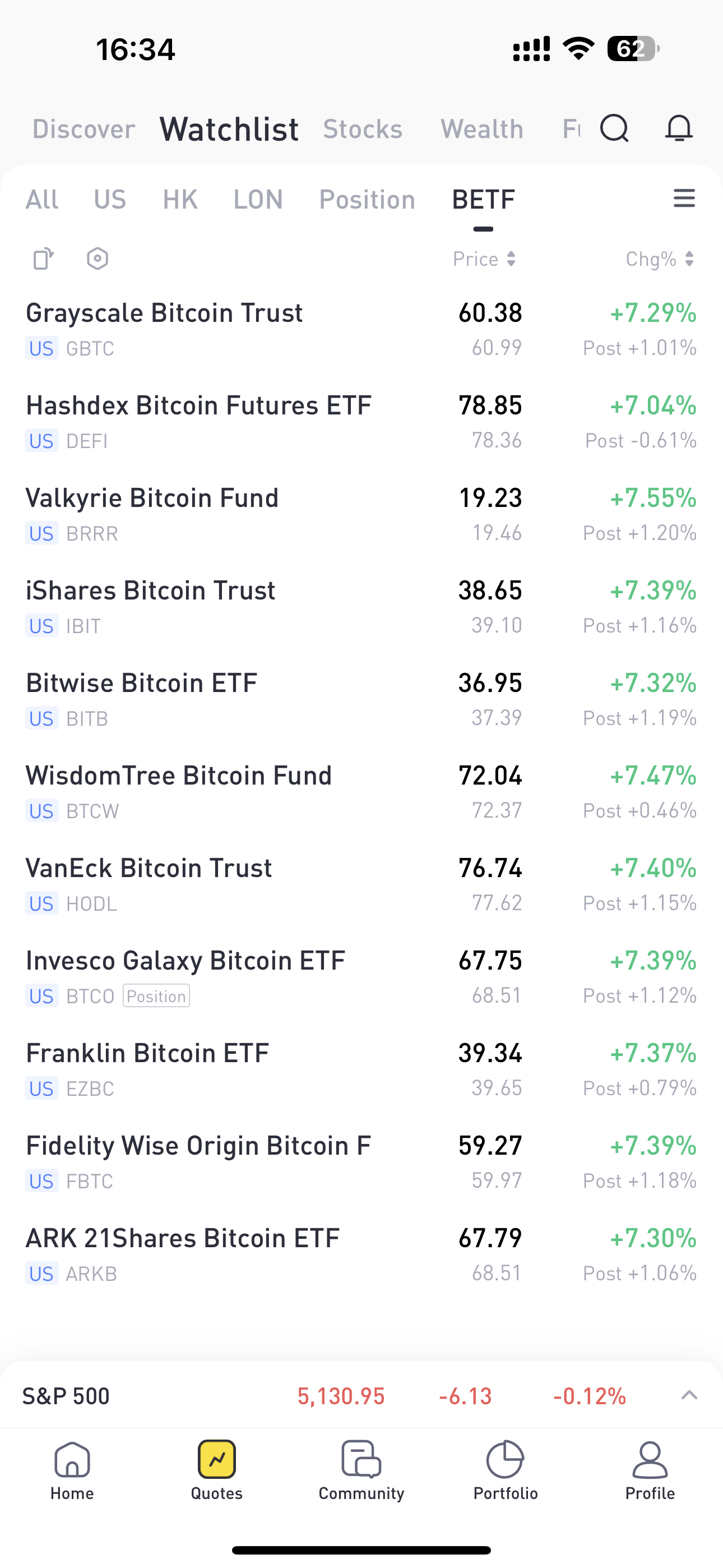
Task: Switch to the Stocks tab
Action: pyautogui.click(x=363, y=129)
